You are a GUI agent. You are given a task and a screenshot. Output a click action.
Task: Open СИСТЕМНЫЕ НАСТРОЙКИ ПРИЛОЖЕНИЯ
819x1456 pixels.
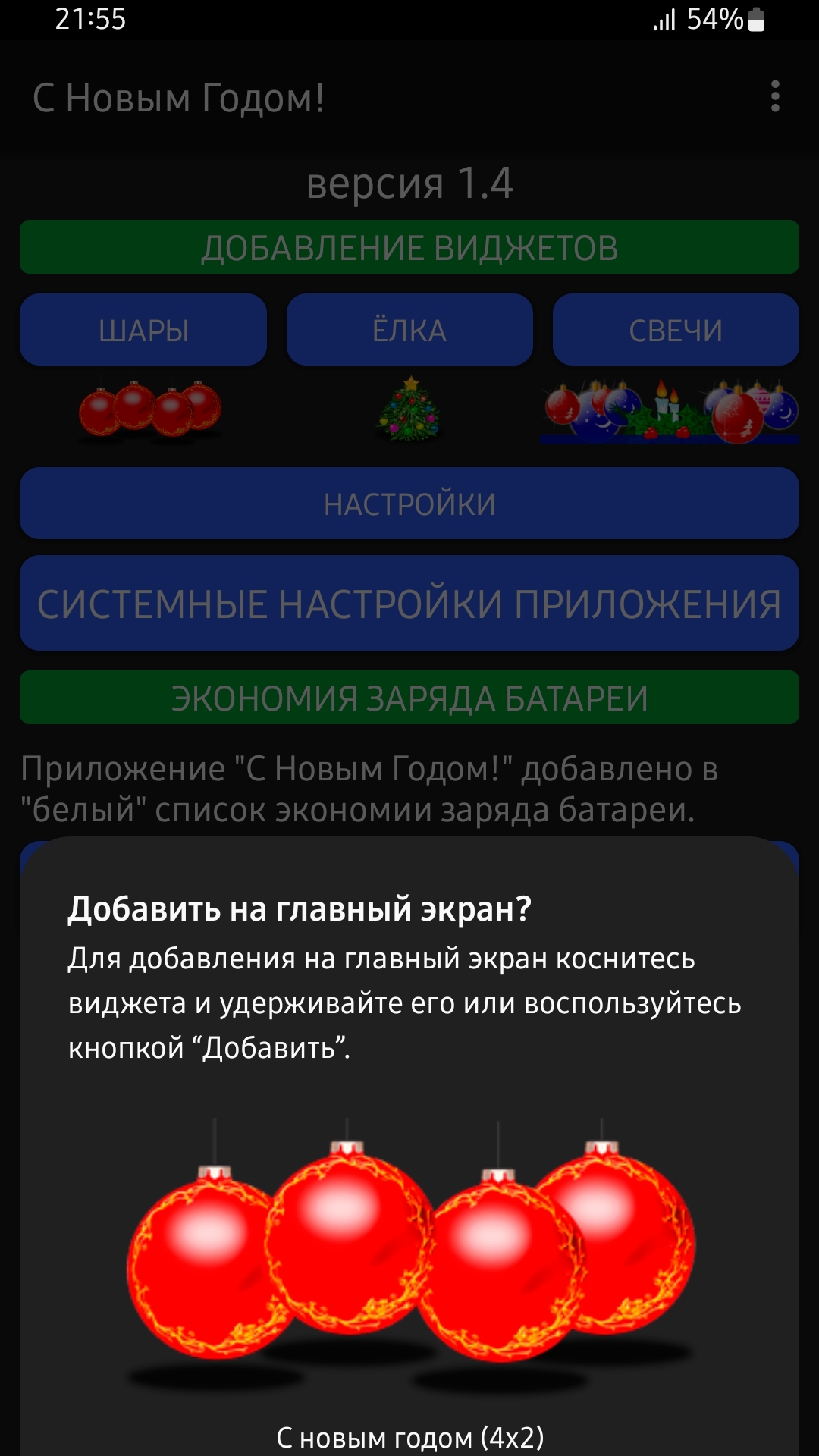point(409,604)
